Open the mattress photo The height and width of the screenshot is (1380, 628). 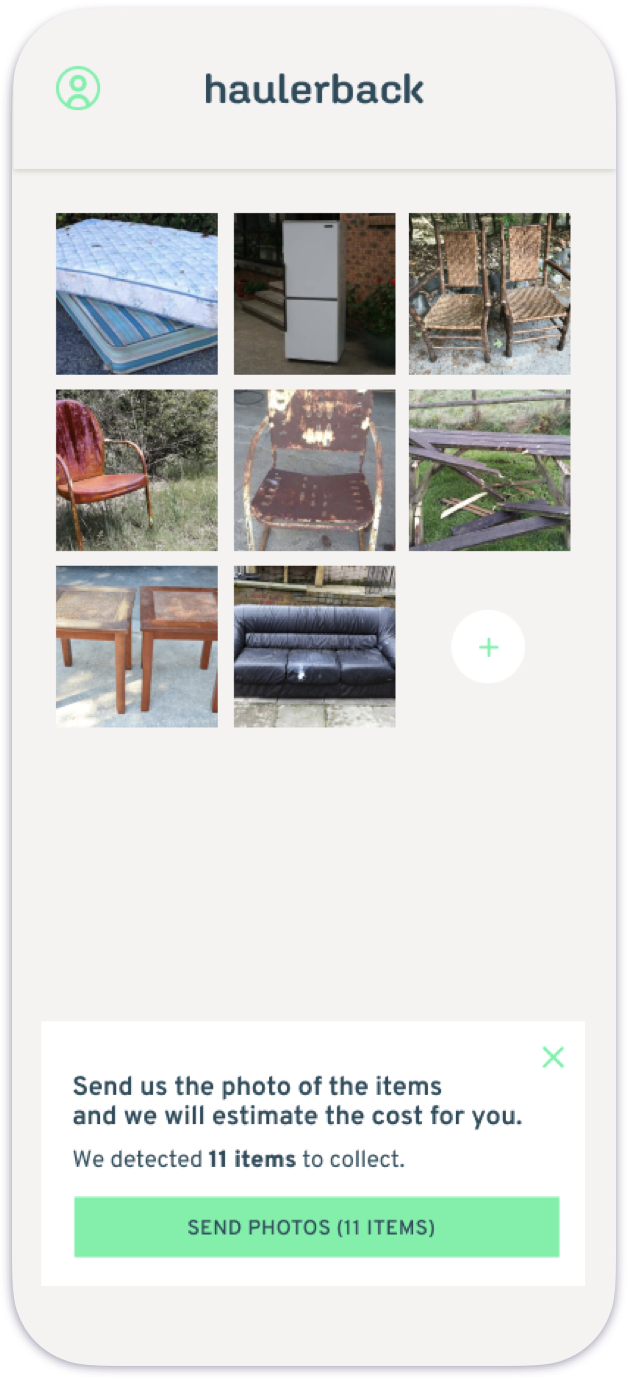[137, 293]
